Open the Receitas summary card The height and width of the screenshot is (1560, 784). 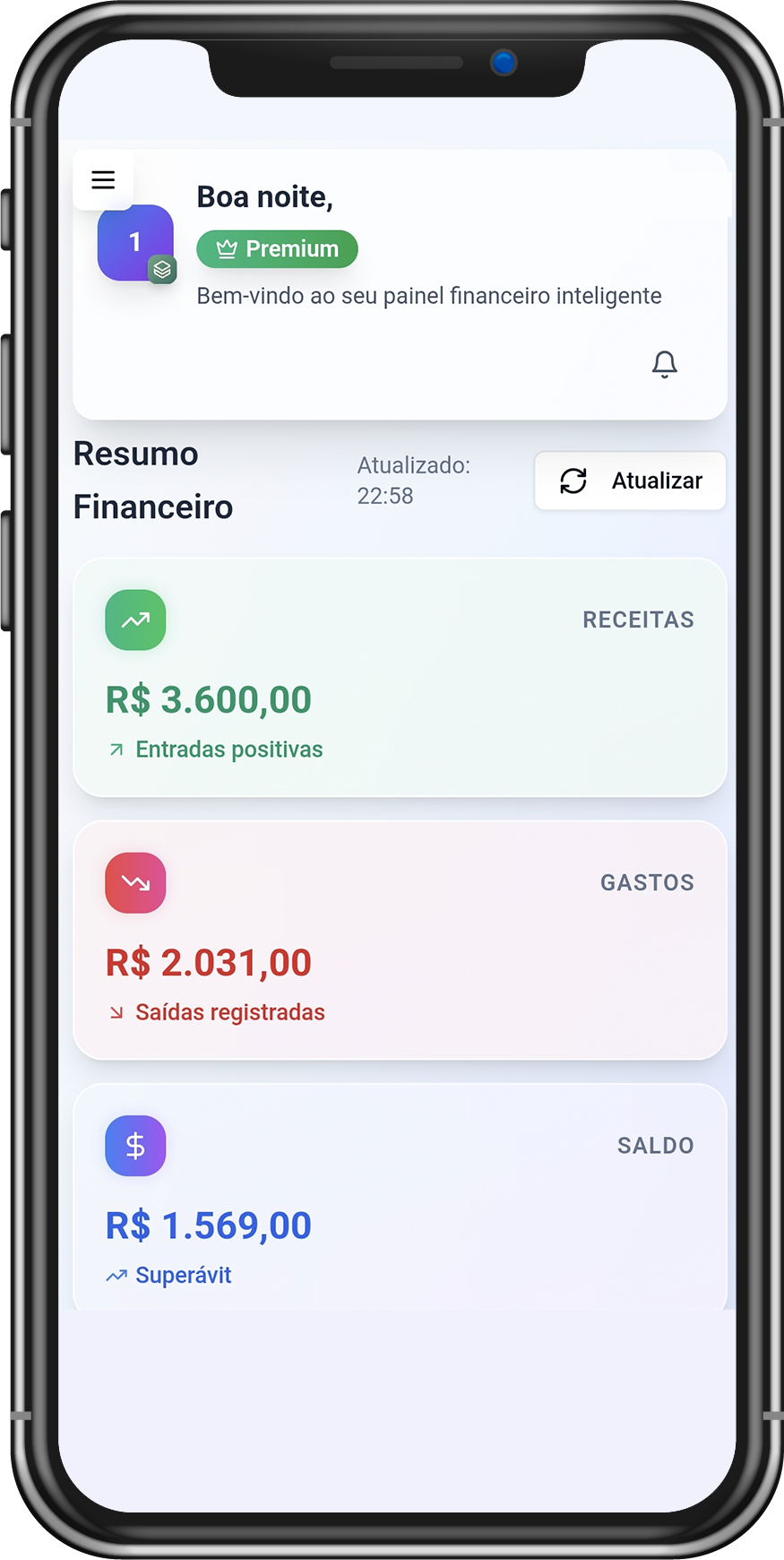click(400, 678)
